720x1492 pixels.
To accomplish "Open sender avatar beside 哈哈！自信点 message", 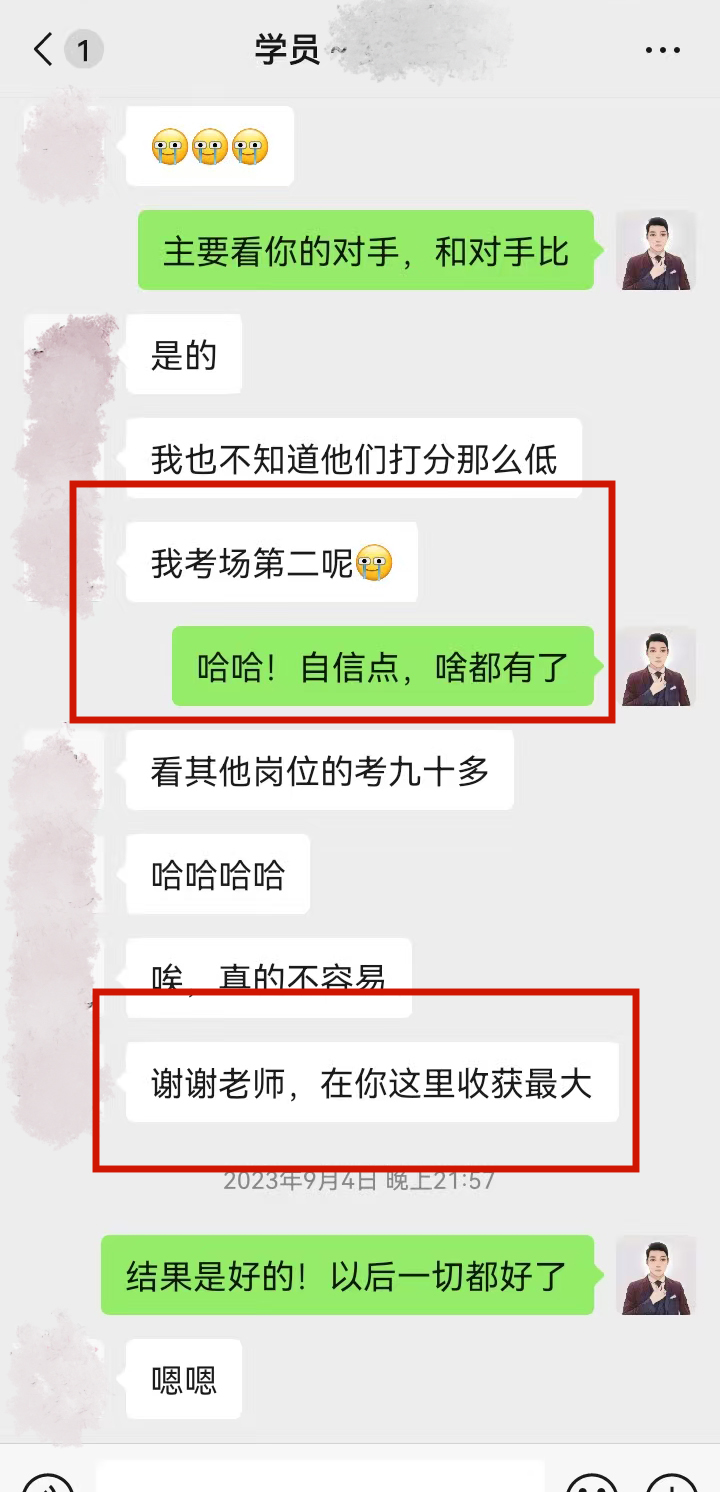I will [x=656, y=667].
